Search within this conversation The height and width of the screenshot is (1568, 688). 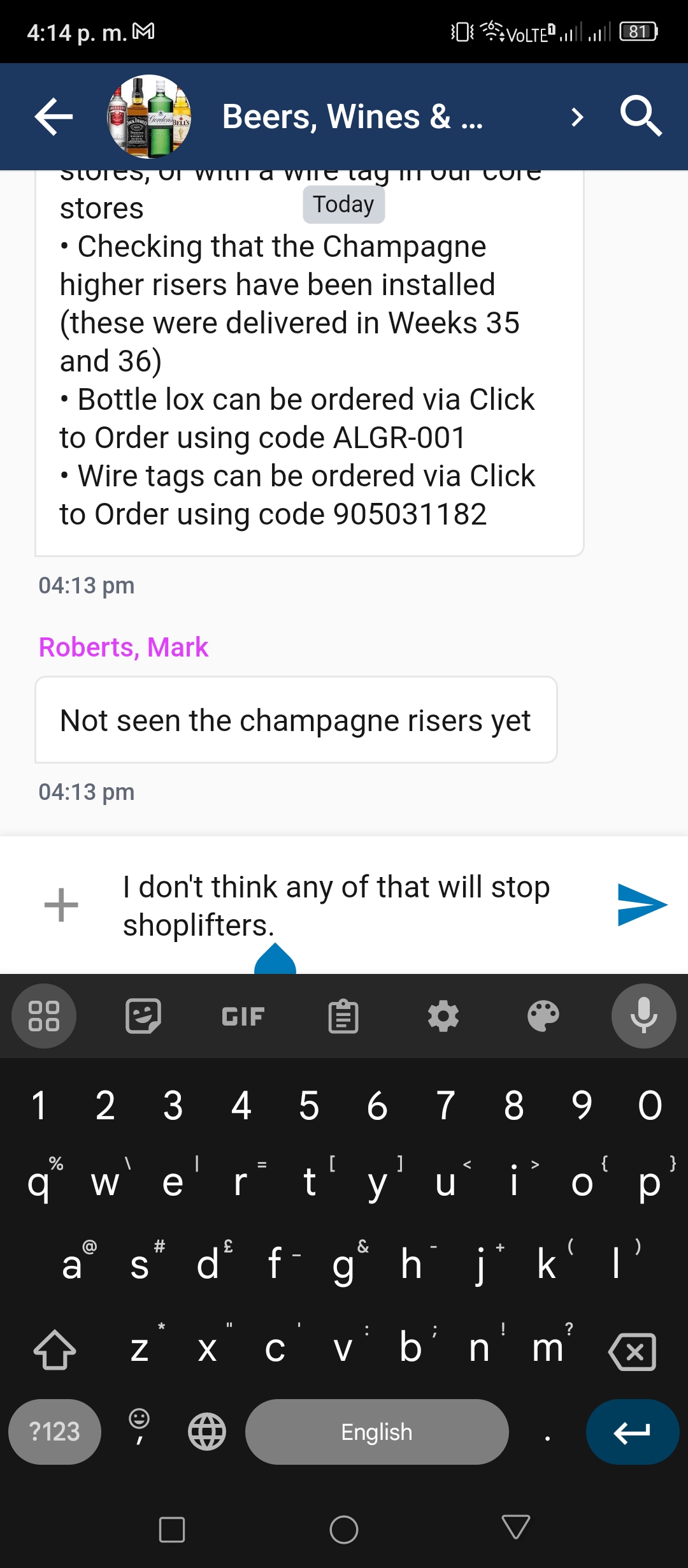pos(641,117)
